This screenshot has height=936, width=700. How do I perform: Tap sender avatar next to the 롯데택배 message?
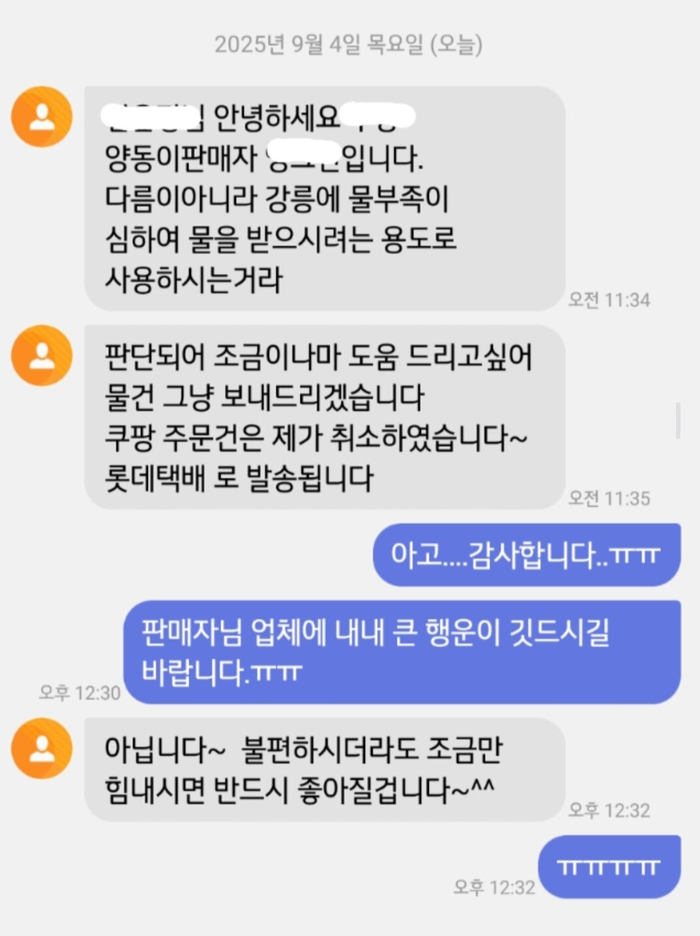pyautogui.click(x=42, y=355)
